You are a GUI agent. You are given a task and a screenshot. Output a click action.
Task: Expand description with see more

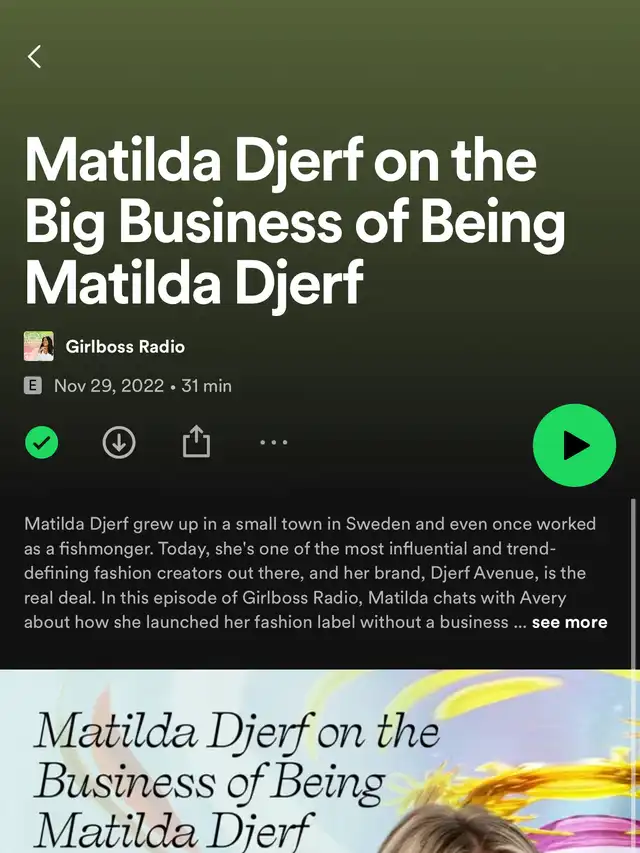click(x=569, y=622)
